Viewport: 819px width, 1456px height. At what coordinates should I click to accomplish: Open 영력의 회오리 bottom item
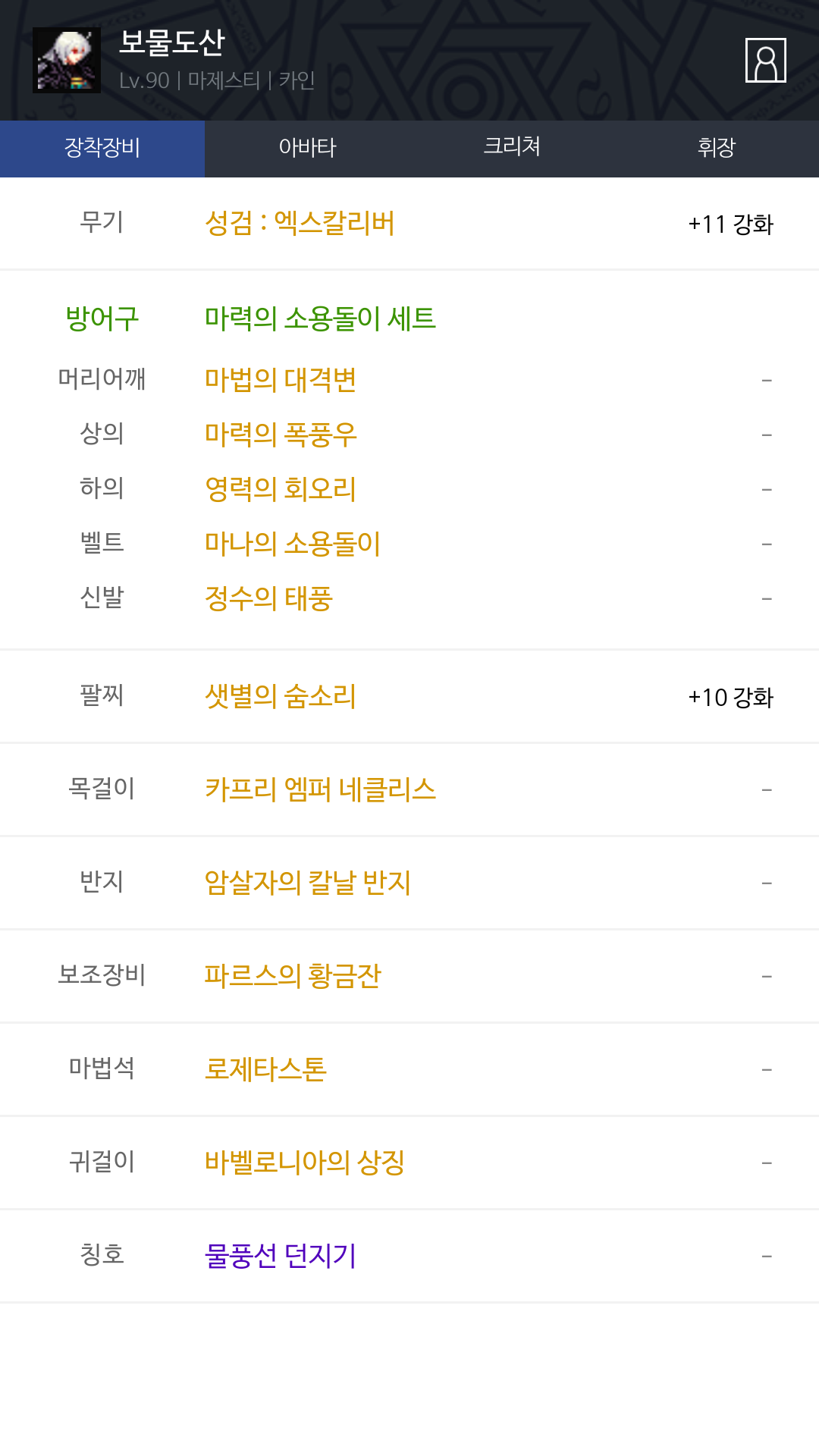point(281,489)
